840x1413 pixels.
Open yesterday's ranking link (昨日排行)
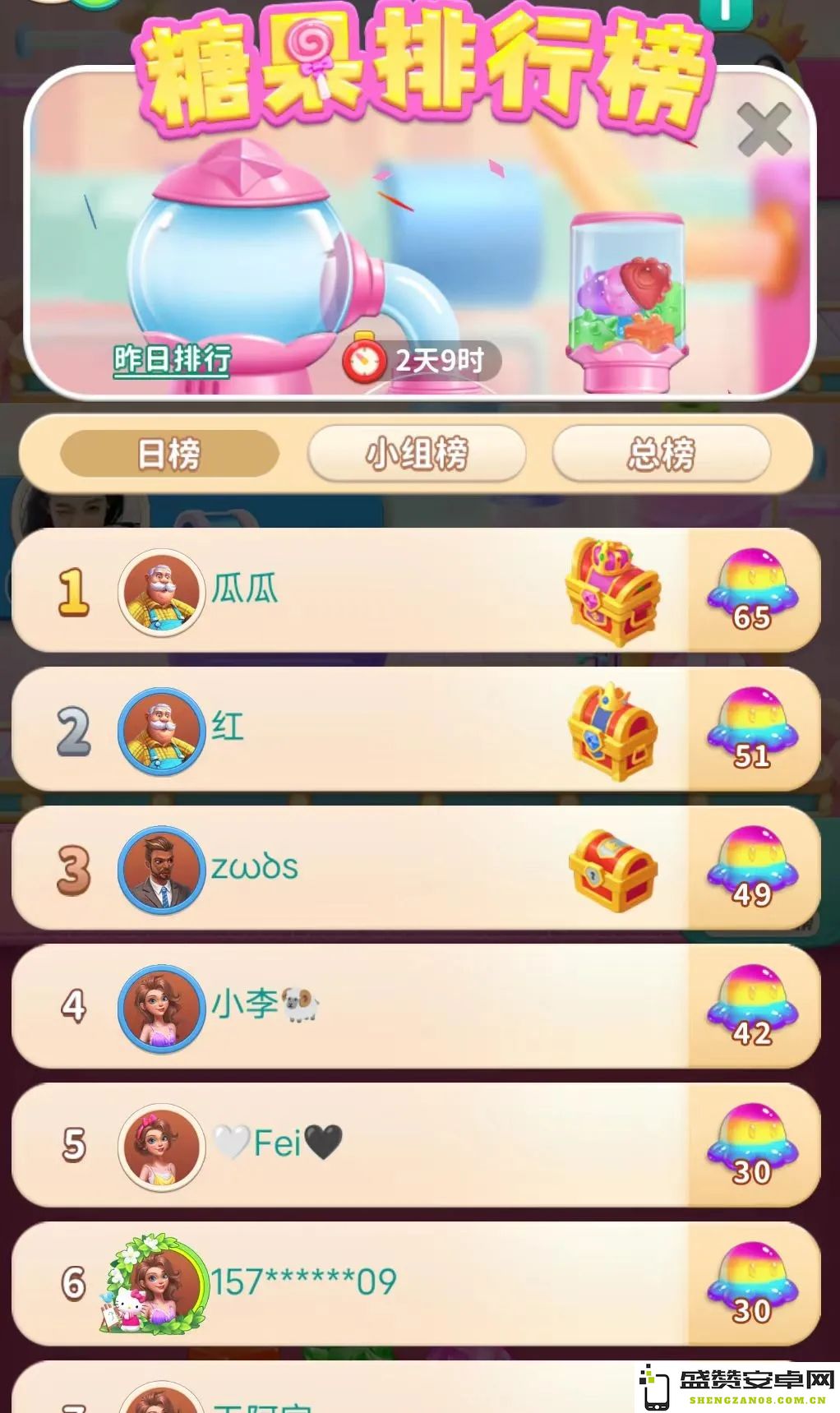click(172, 360)
